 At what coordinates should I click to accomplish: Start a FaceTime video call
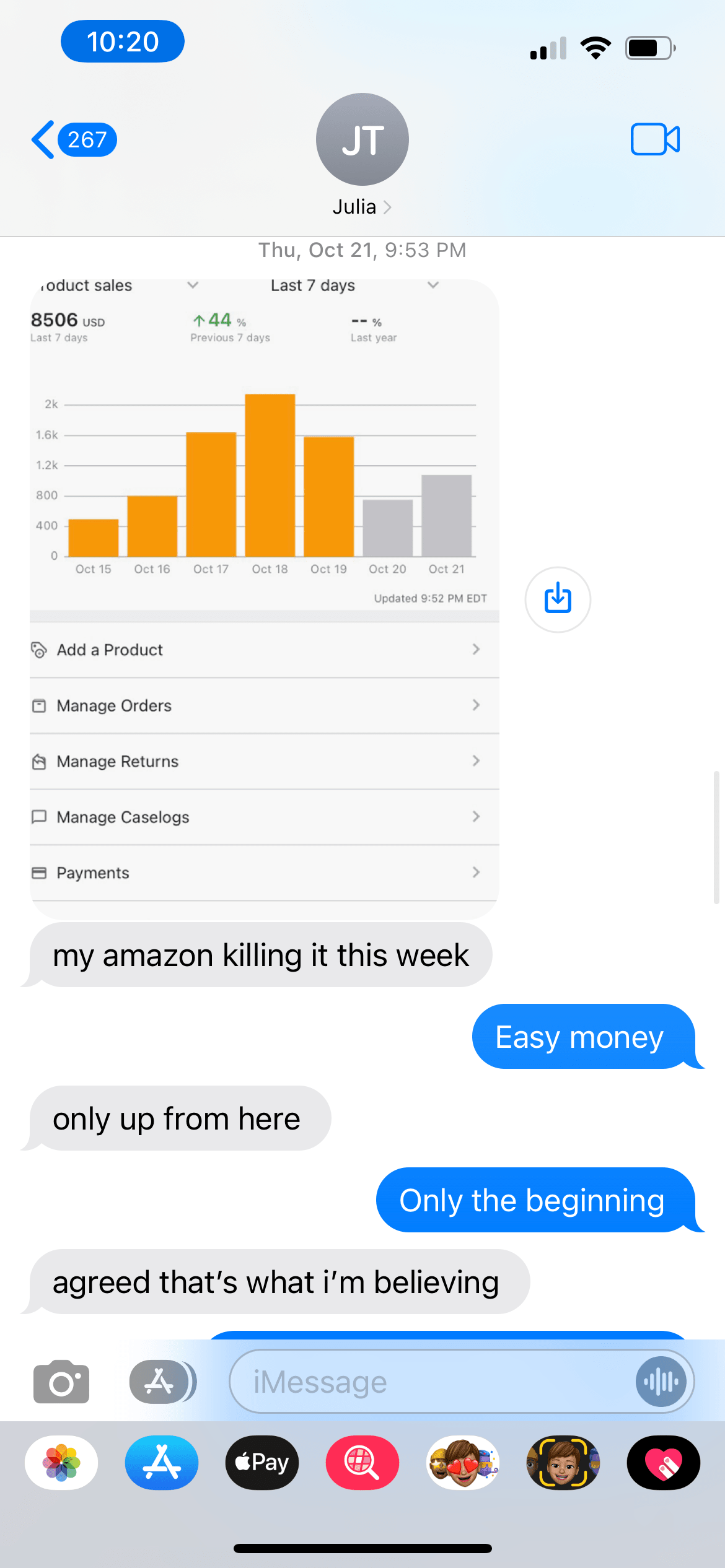click(x=655, y=139)
